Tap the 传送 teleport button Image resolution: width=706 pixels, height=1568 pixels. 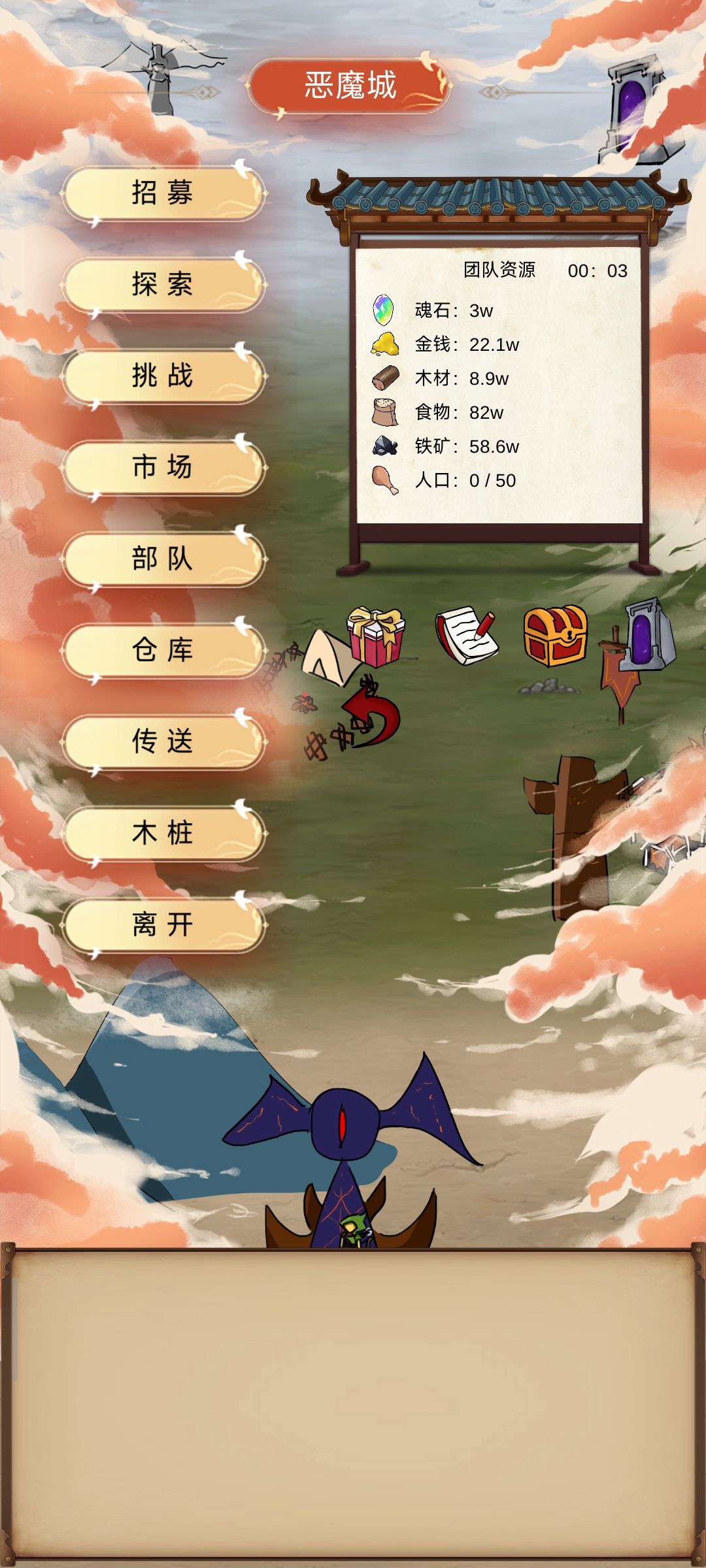point(163,742)
